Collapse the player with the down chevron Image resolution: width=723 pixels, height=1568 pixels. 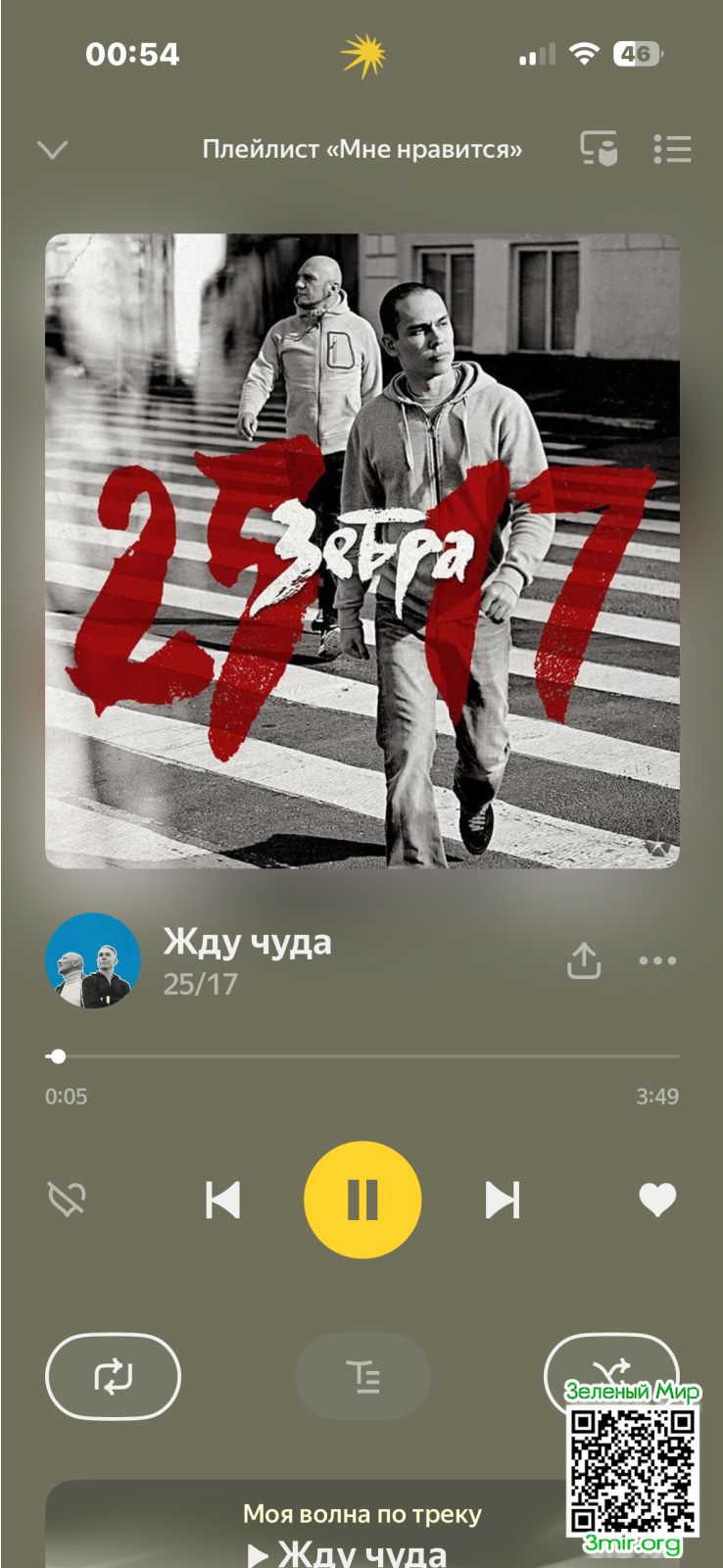[52, 149]
